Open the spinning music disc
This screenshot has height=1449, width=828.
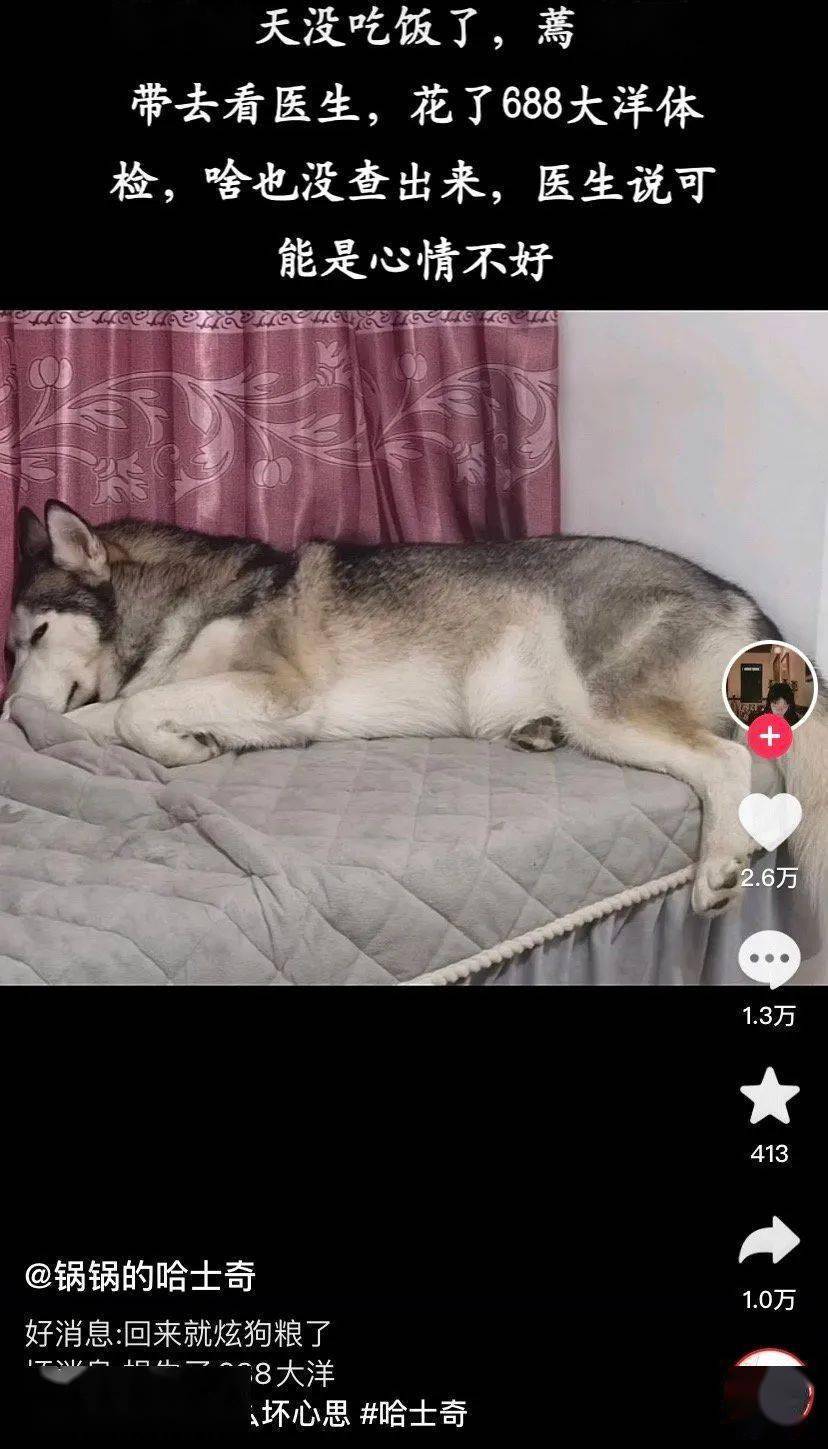coord(769,1388)
